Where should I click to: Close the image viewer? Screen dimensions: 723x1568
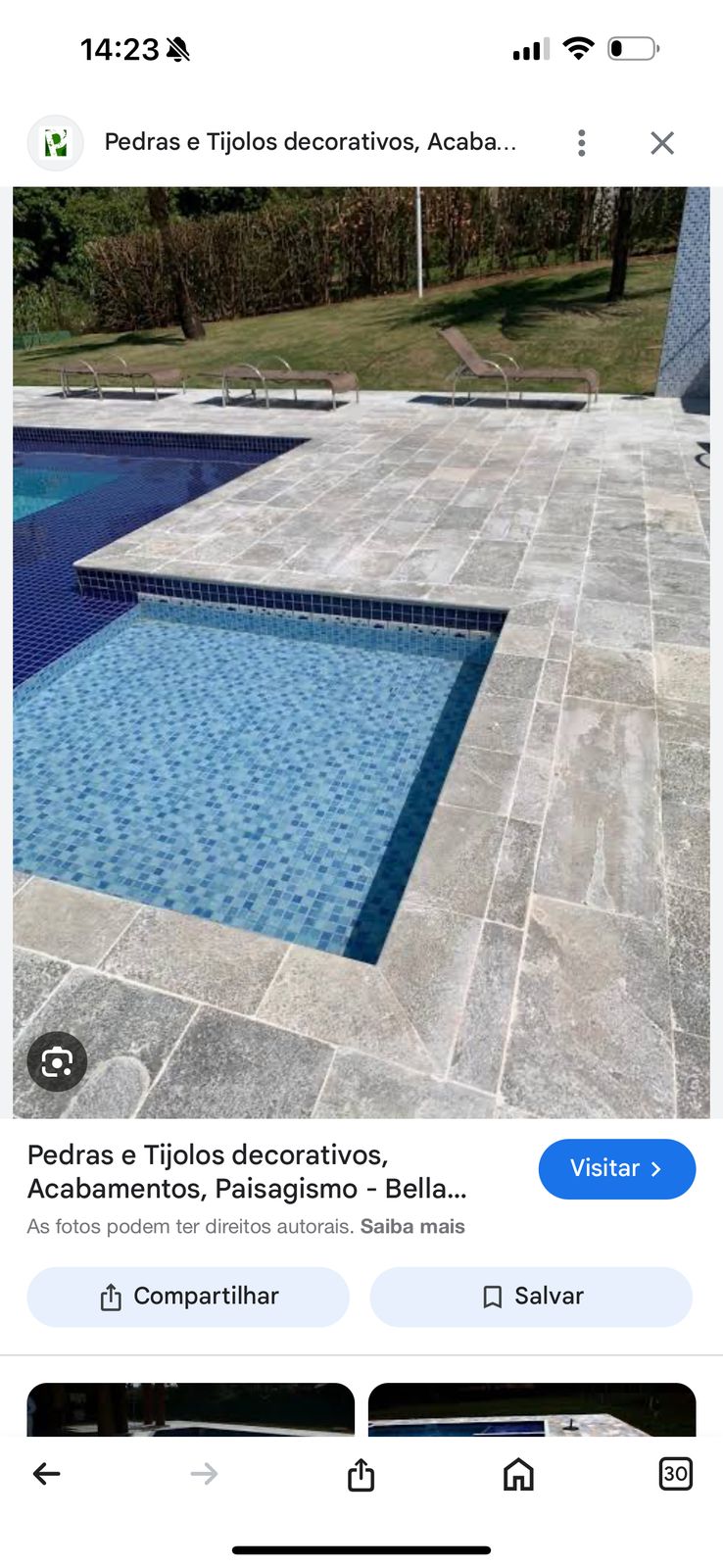tap(662, 143)
